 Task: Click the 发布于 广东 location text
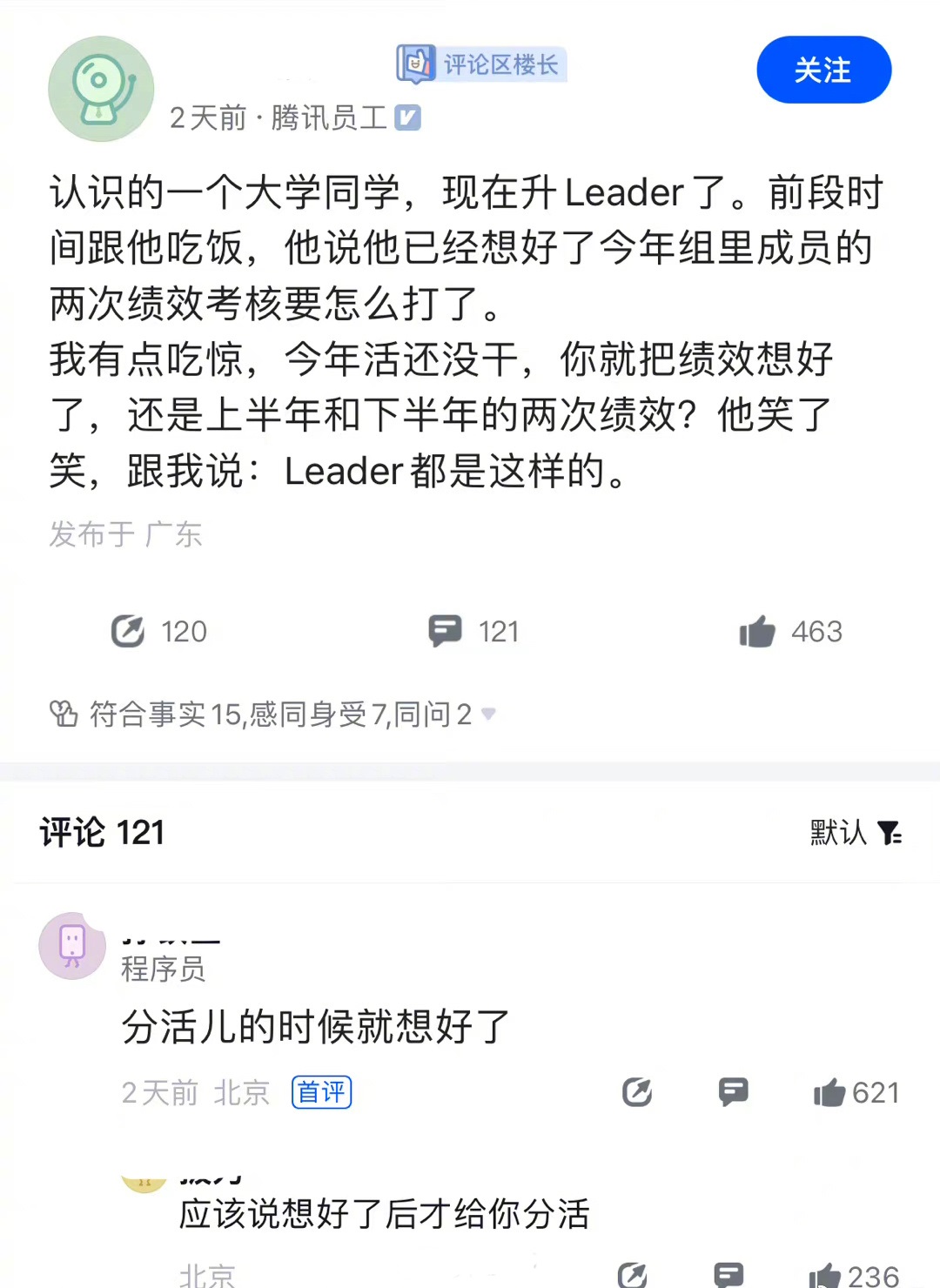[125, 535]
